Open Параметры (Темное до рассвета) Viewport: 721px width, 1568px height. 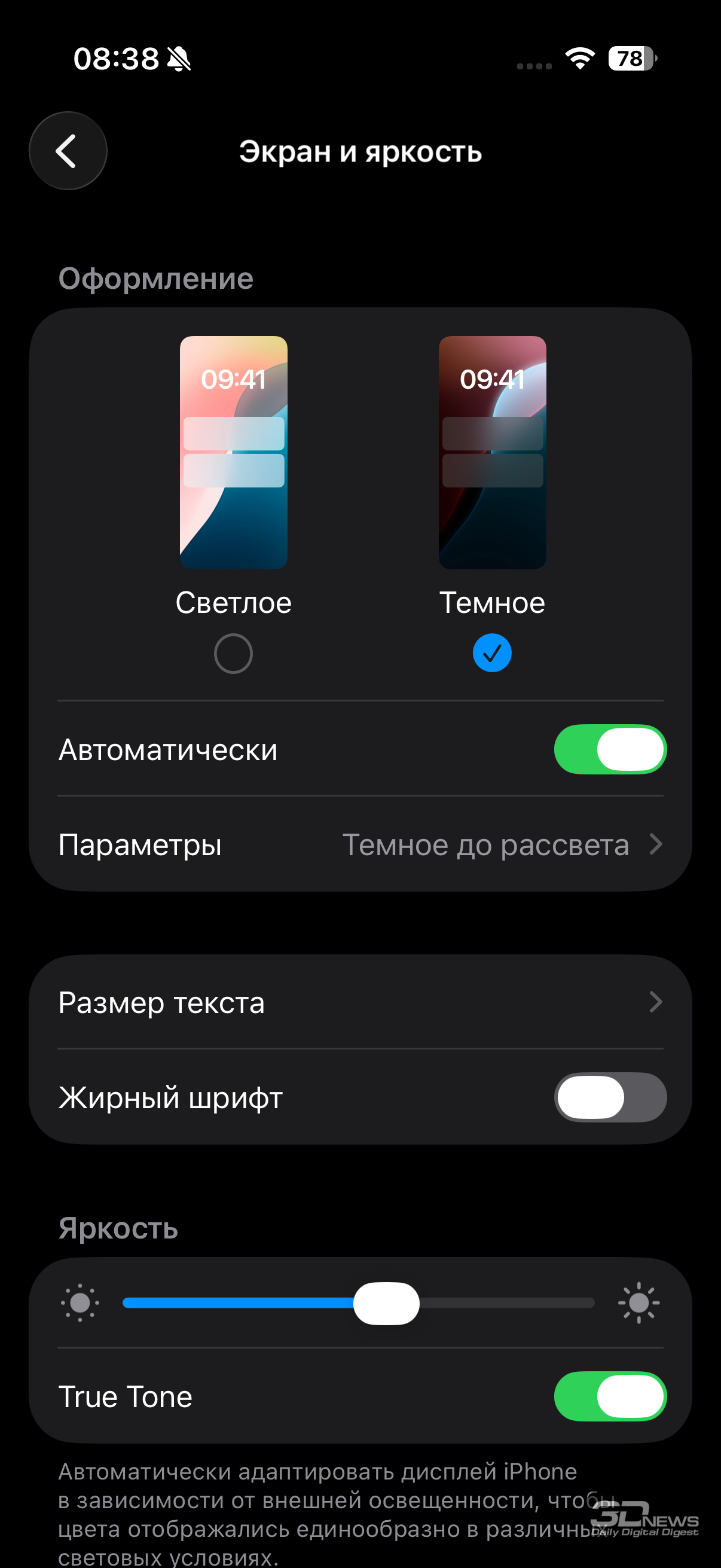360,845
